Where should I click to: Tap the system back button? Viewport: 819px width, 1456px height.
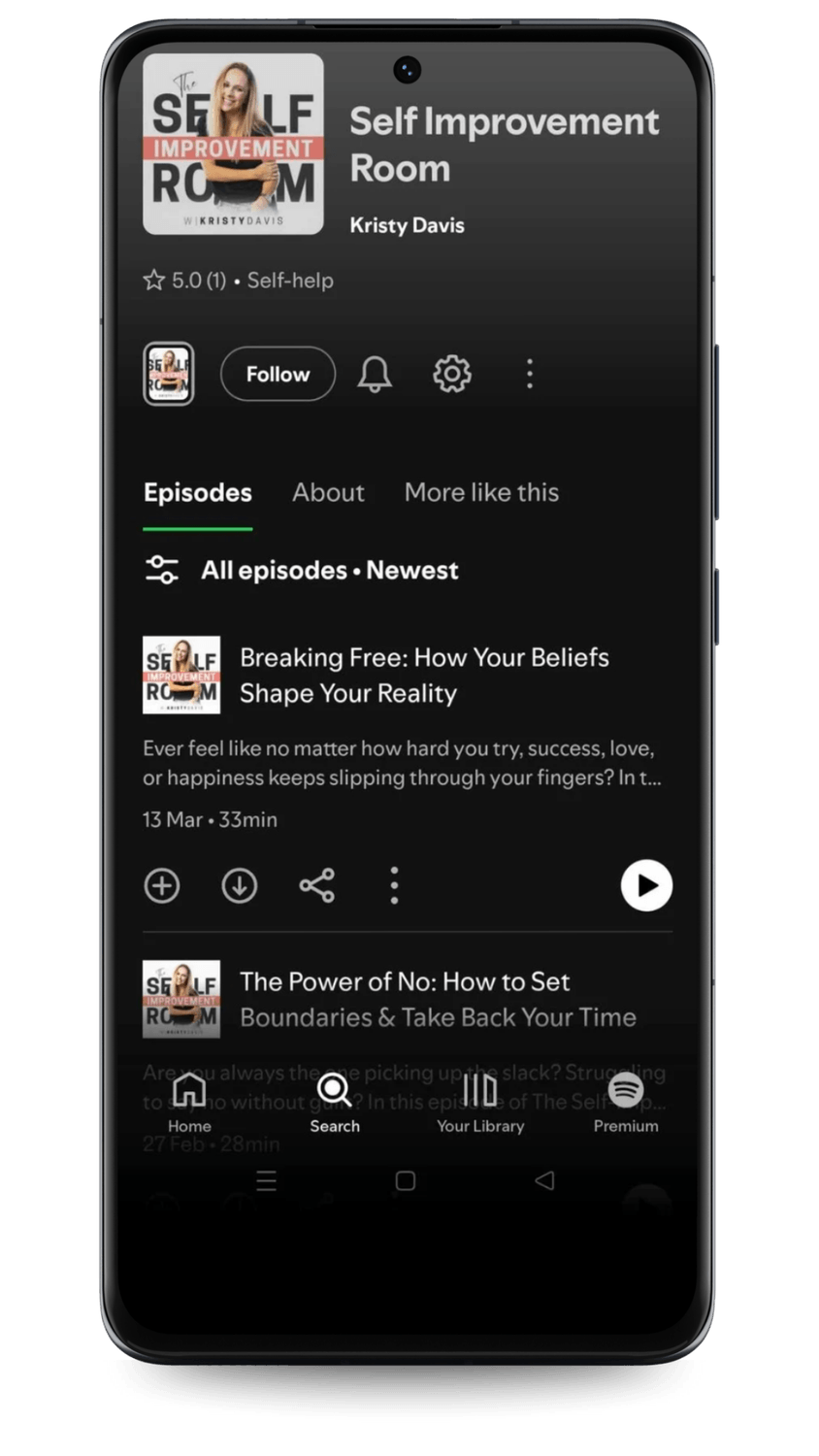(545, 1180)
